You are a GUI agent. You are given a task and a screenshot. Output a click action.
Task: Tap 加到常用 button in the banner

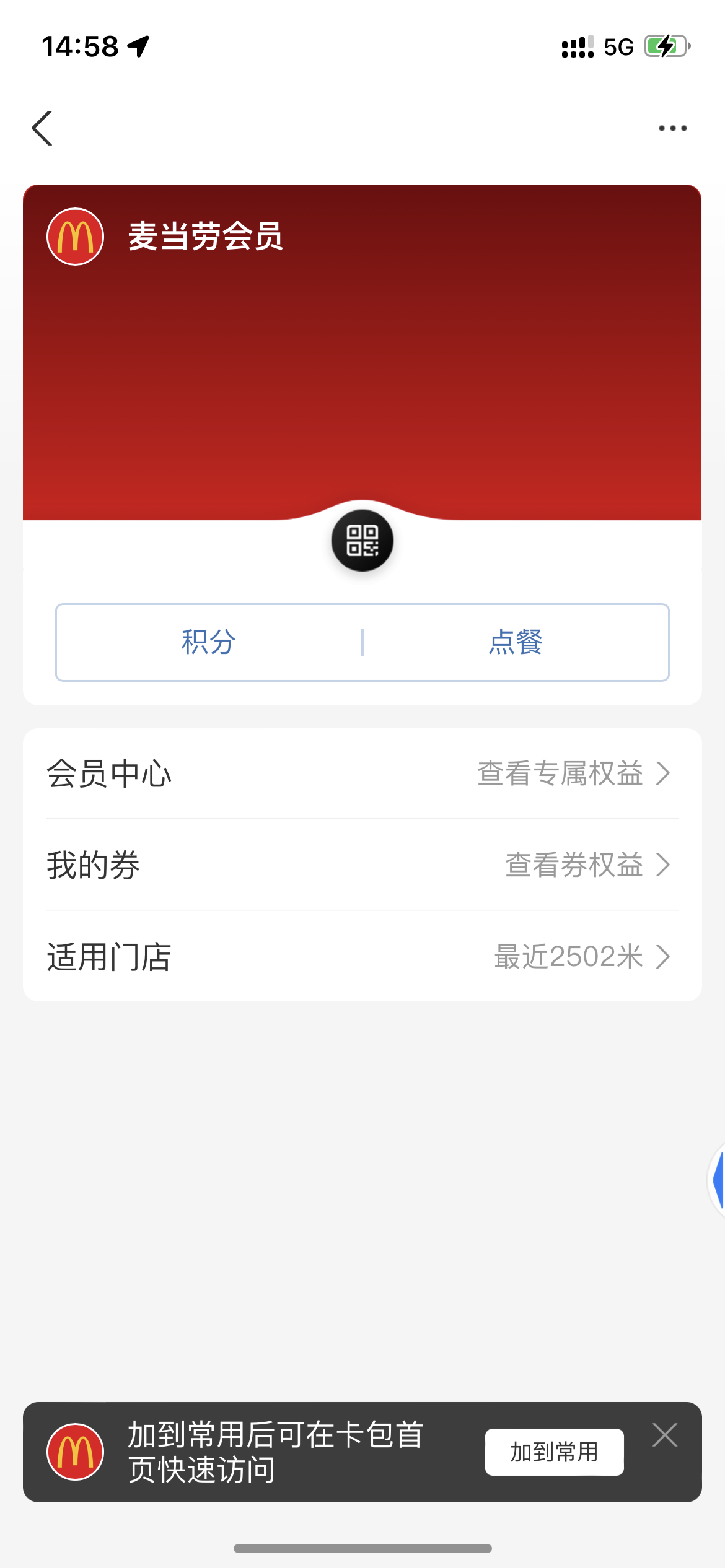coord(554,1452)
